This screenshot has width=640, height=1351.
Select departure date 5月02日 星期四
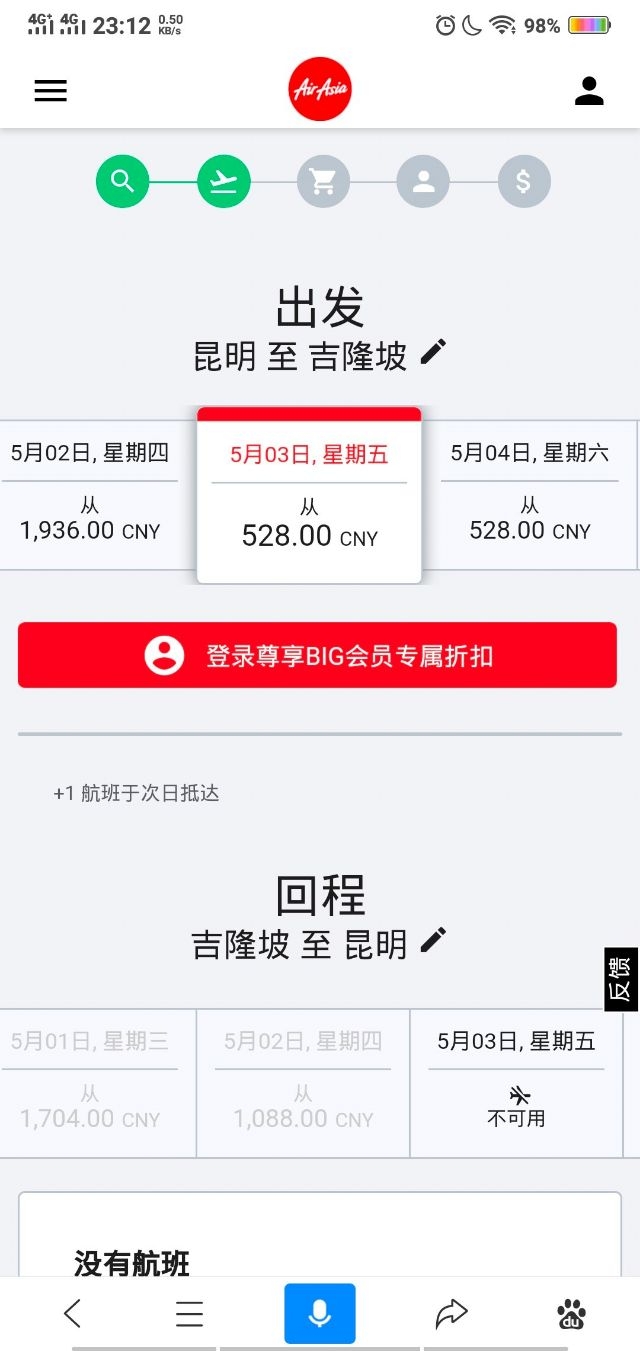[x=90, y=494]
